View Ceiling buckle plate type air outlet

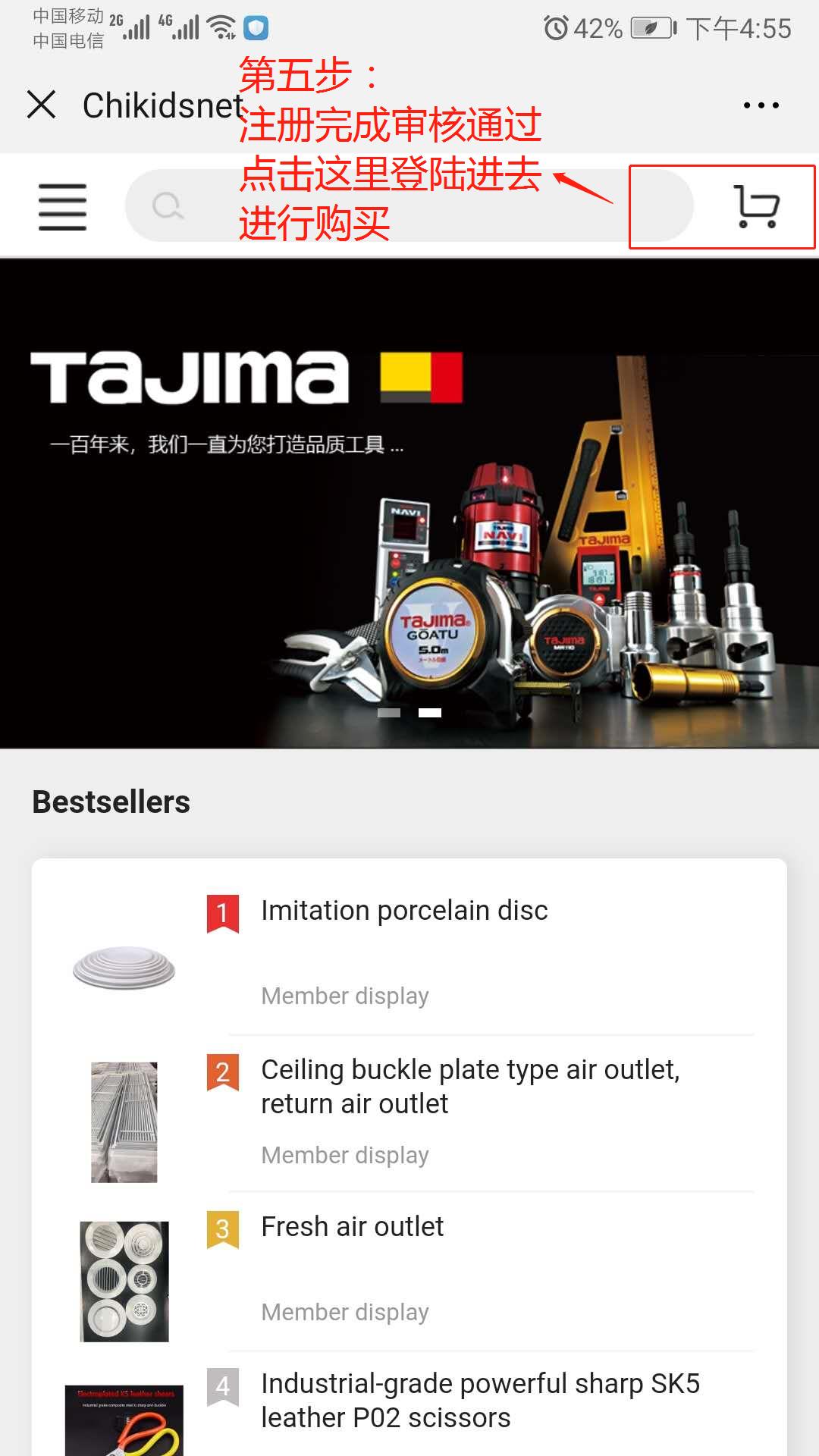pos(470,1086)
